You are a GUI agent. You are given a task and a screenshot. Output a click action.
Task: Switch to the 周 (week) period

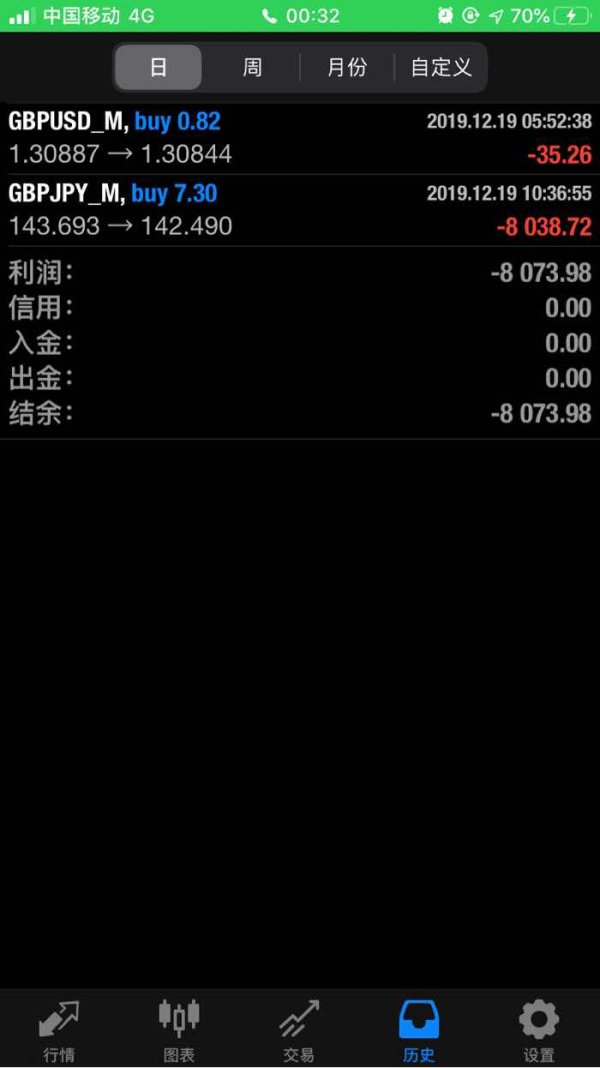252,67
